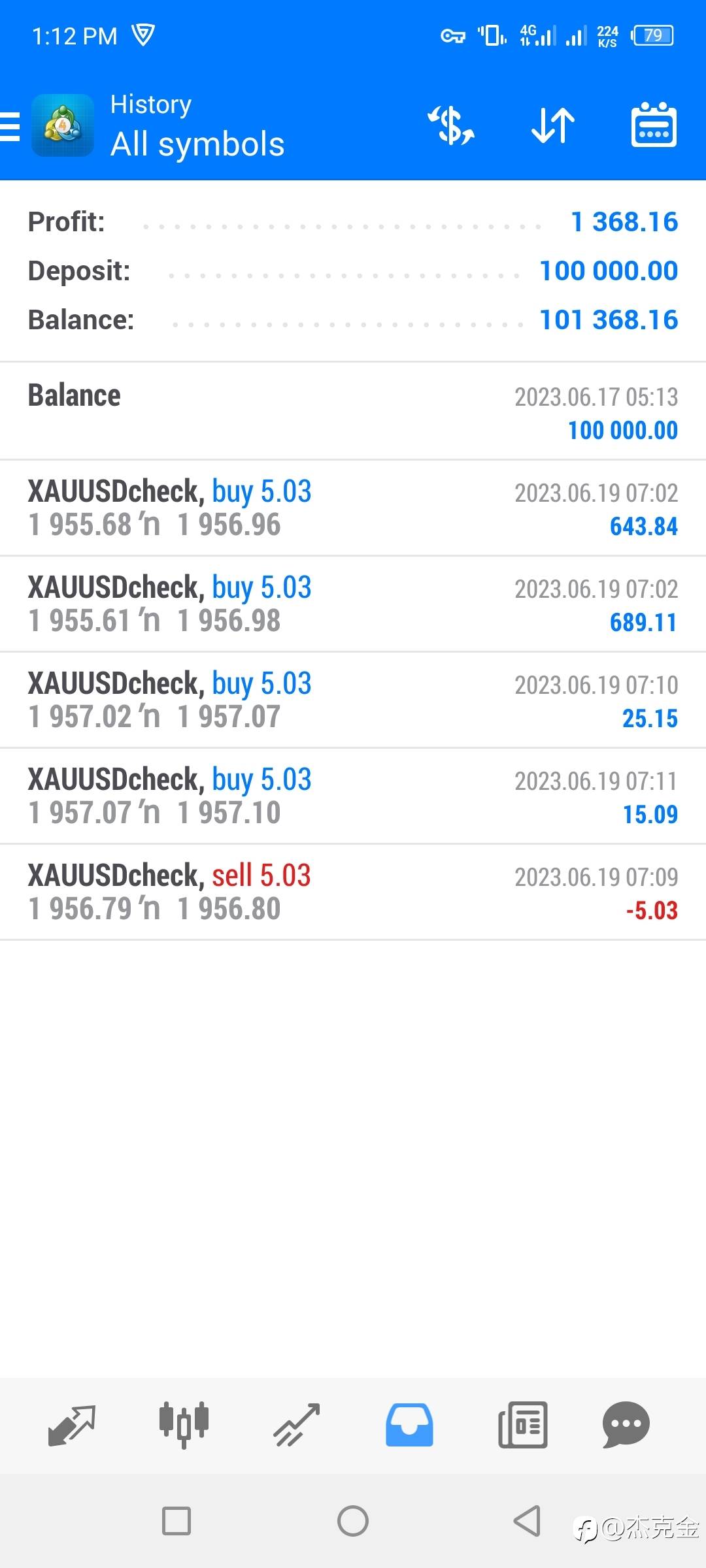This screenshot has width=706, height=1568.
Task: Expand the buy trade with profit 25.15
Action: 353,700
